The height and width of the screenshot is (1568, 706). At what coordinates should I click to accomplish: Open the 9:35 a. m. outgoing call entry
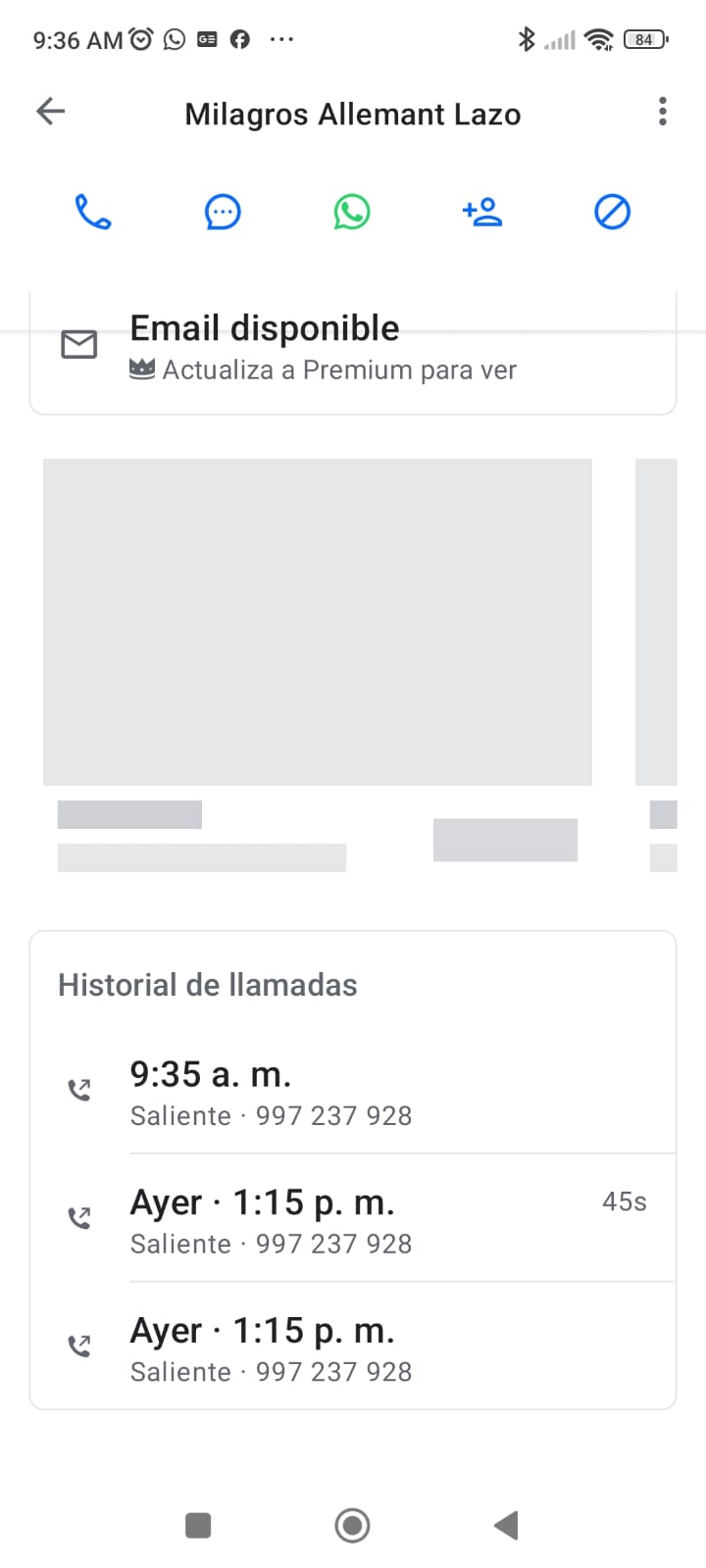click(353, 1092)
